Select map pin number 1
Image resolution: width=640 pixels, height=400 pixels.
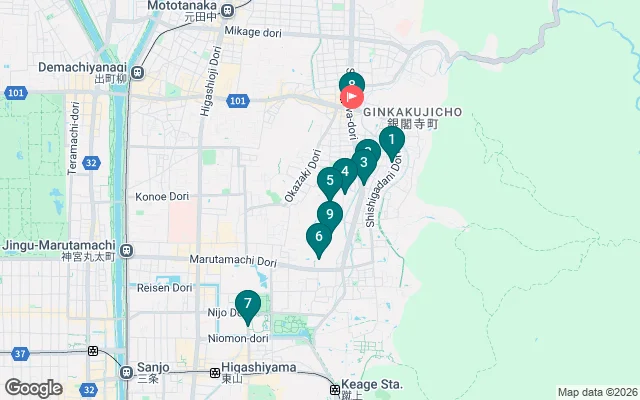[391, 141]
